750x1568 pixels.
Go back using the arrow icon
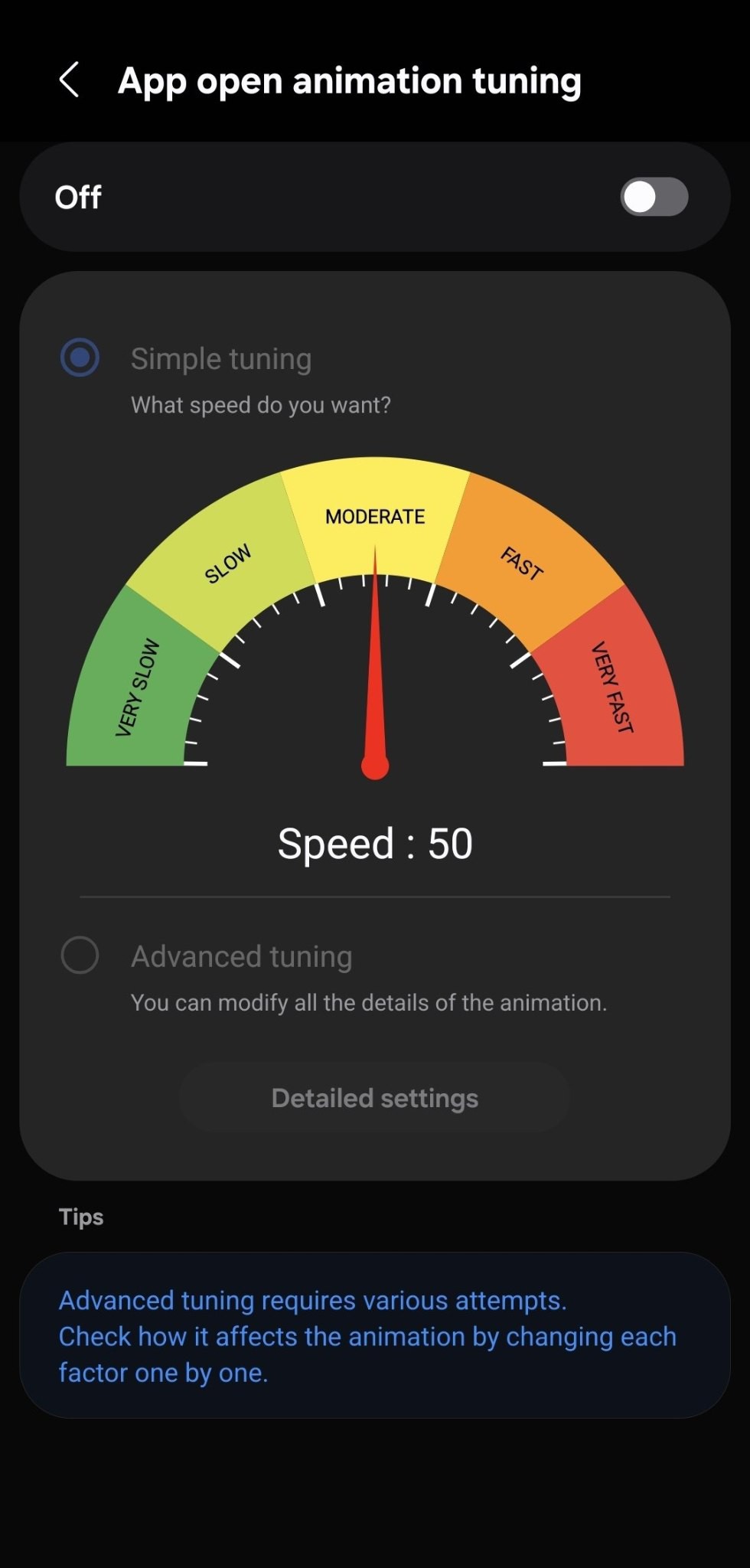point(69,80)
